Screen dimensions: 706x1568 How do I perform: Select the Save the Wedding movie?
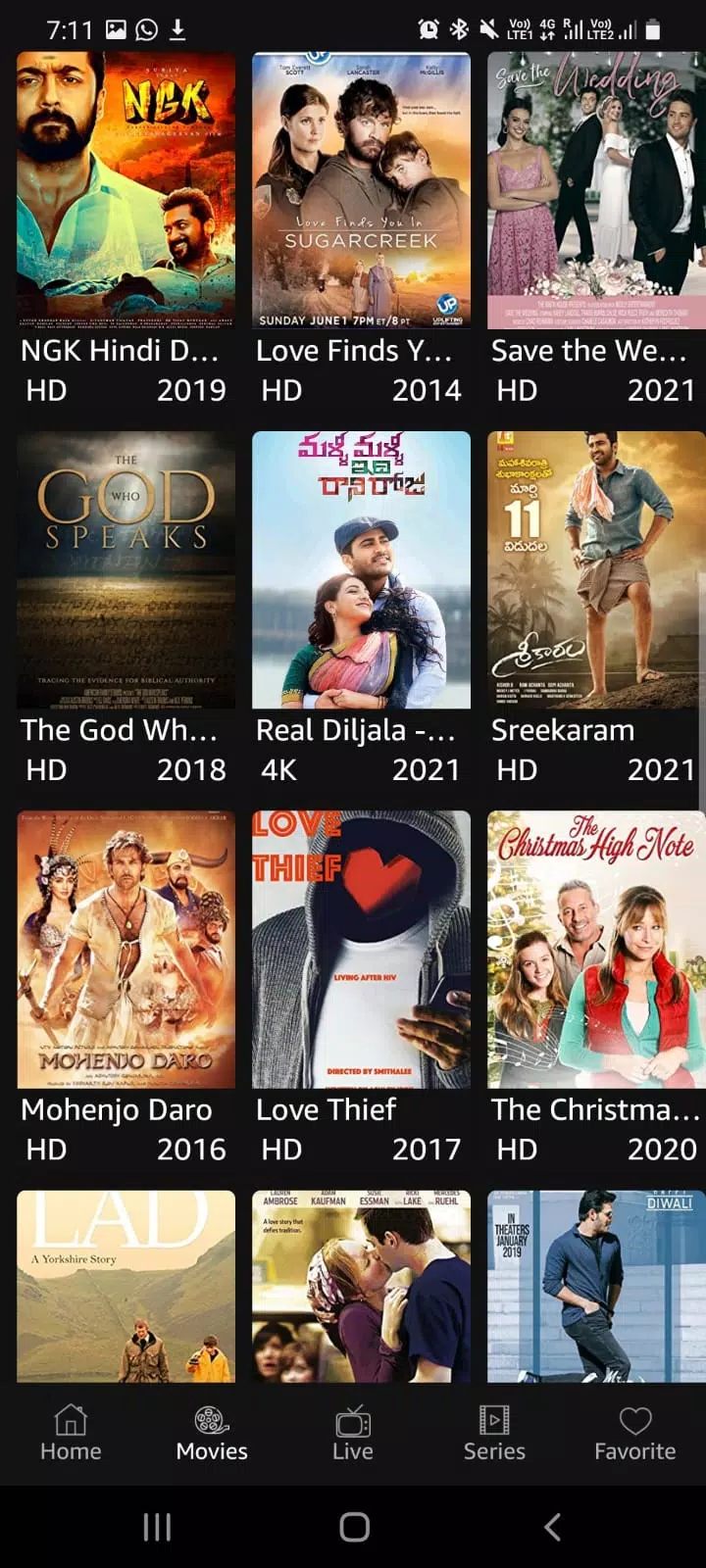(x=596, y=190)
